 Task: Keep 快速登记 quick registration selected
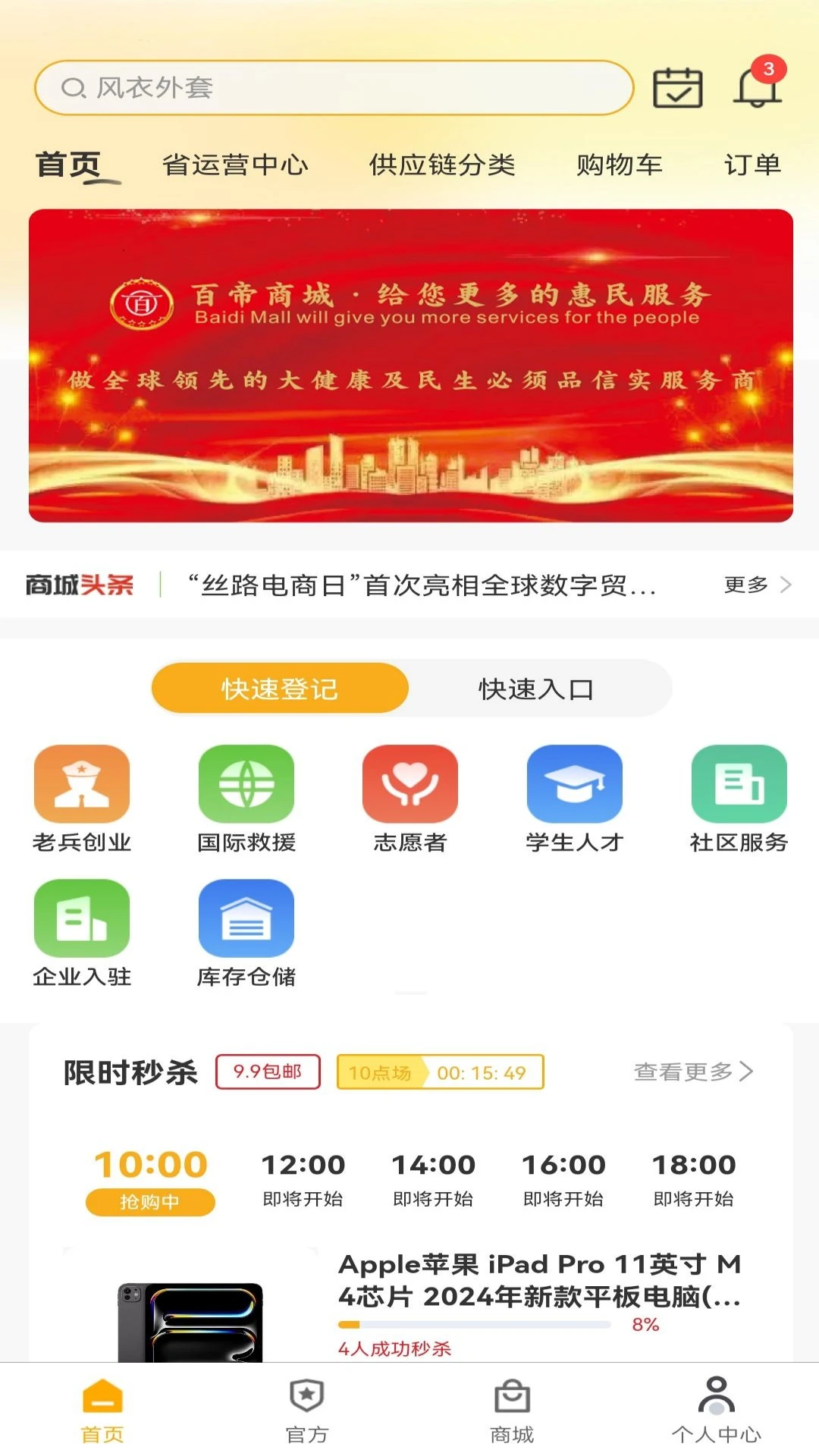(x=279, y=689)
